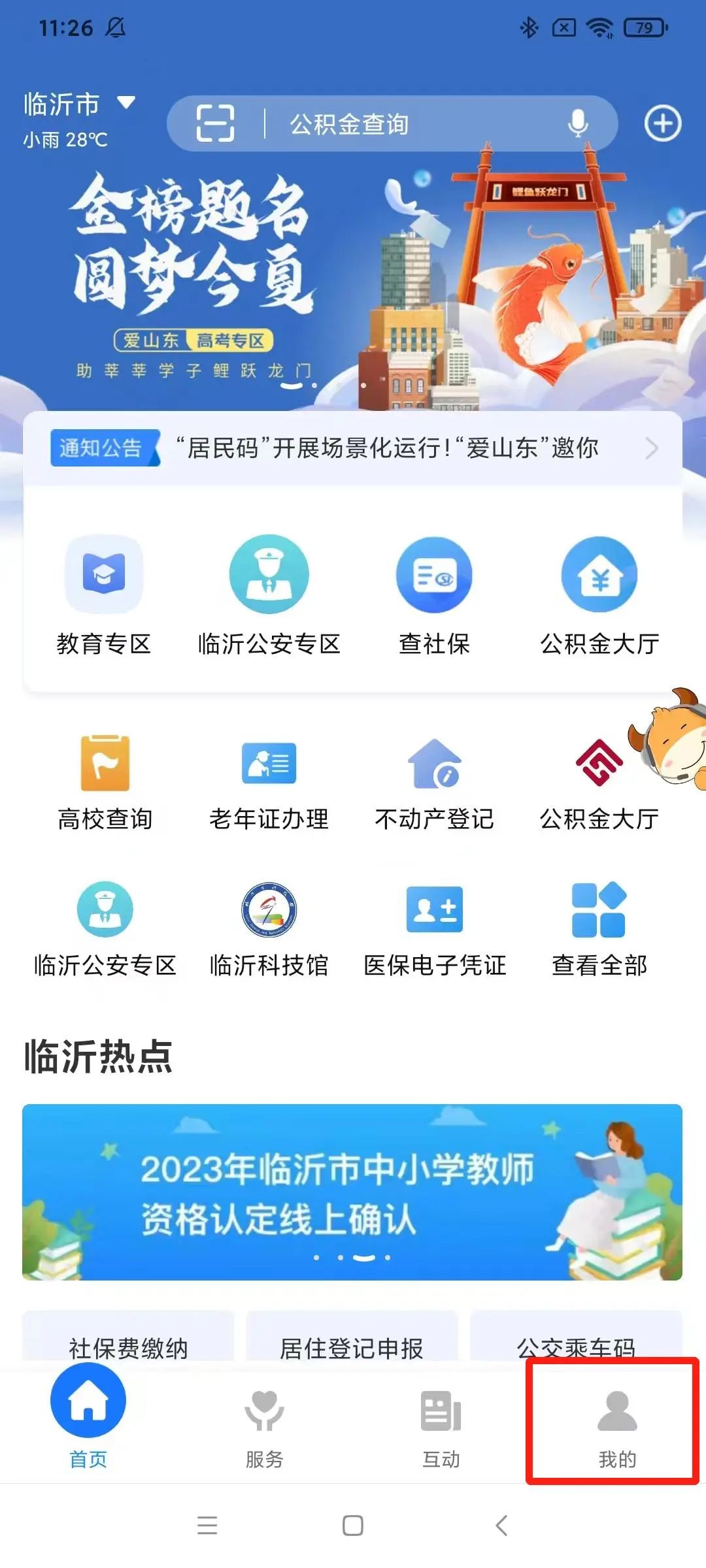Open the 2023年临沂市中小学教师资格认定 banner
Viewport: 706px width, 1568px height.
click(x=352, y=1192)
